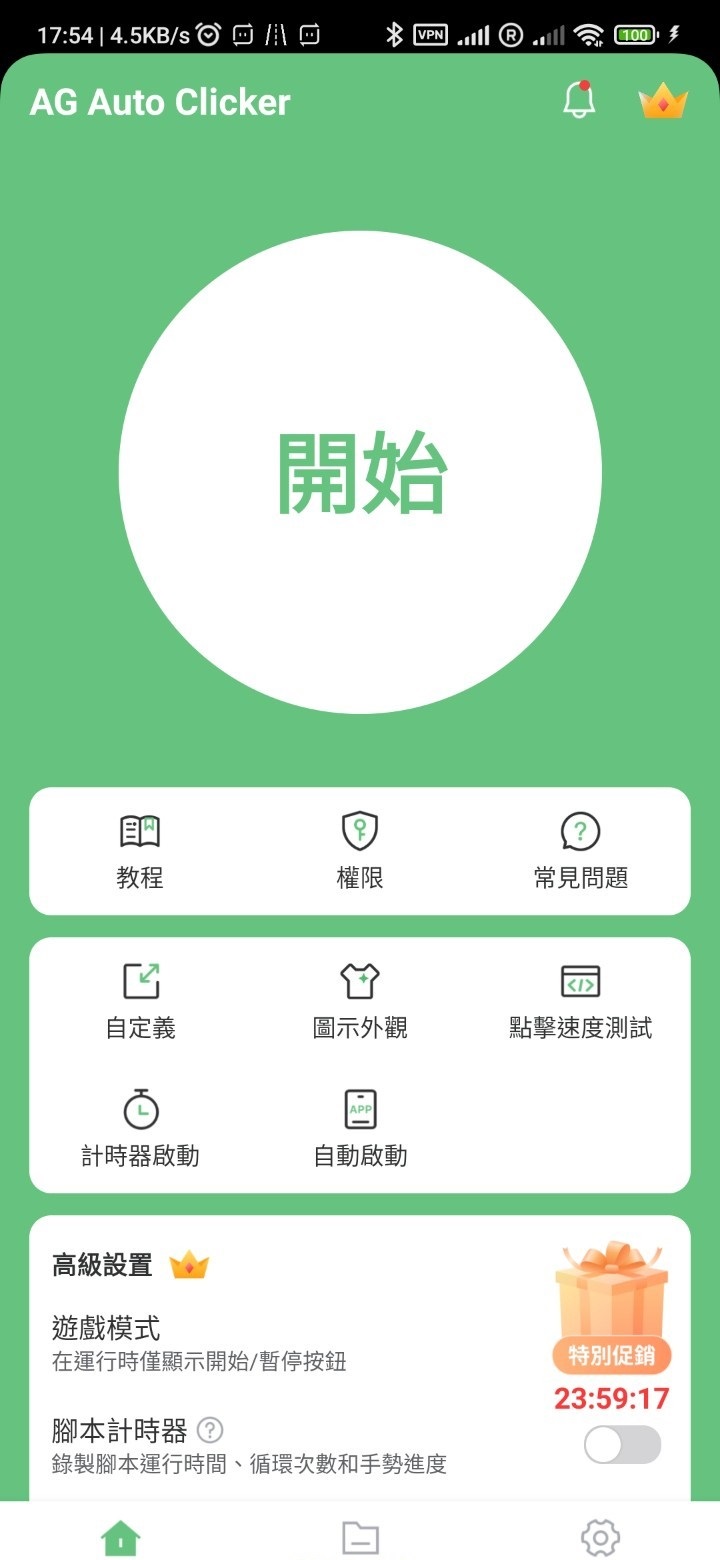Viewport: 720px width, 1560px height.
Task: Tap the big 開始 start button
Action: 360,473
